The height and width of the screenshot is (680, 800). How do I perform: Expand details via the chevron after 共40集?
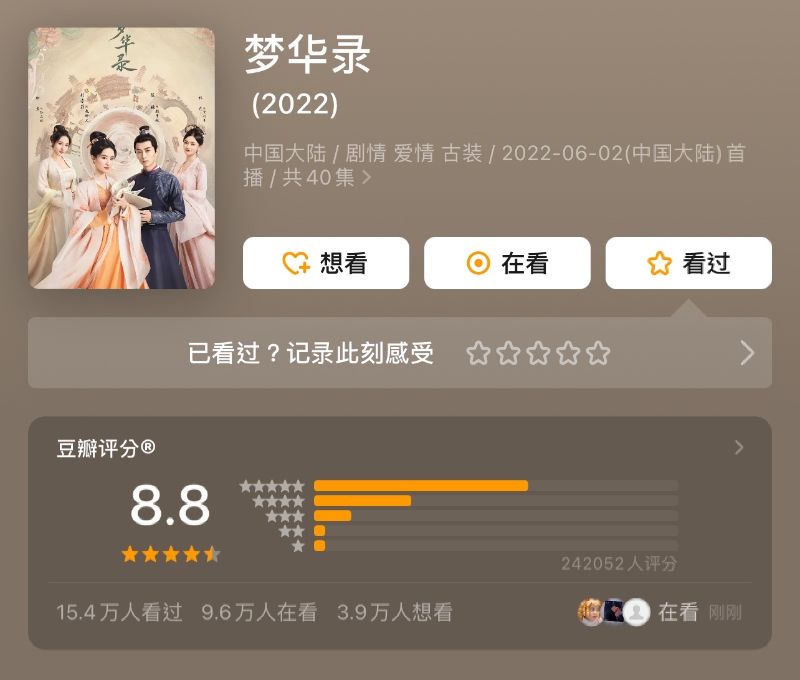(367, 178)
